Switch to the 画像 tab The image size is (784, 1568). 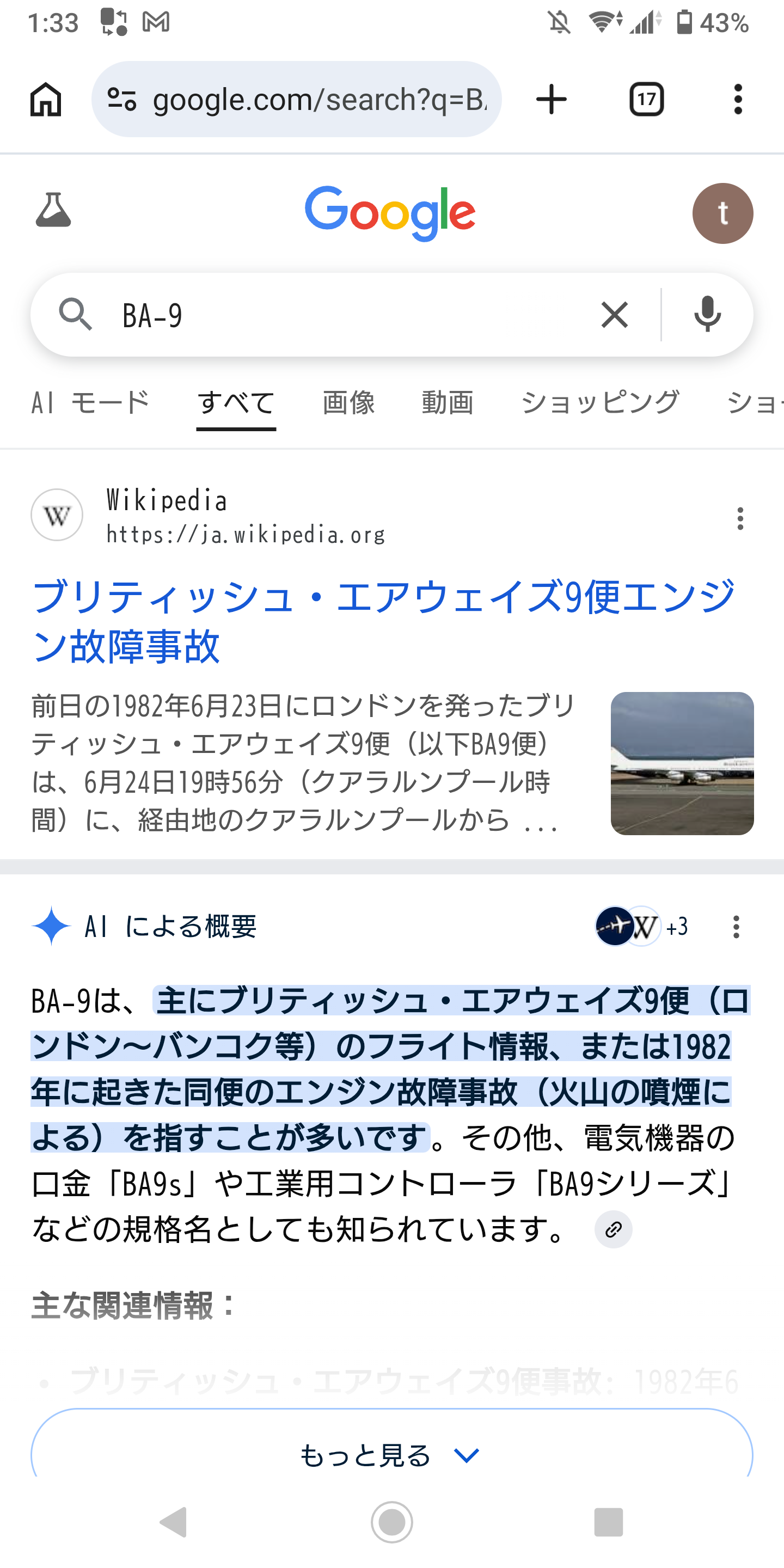tap(349, 403)
